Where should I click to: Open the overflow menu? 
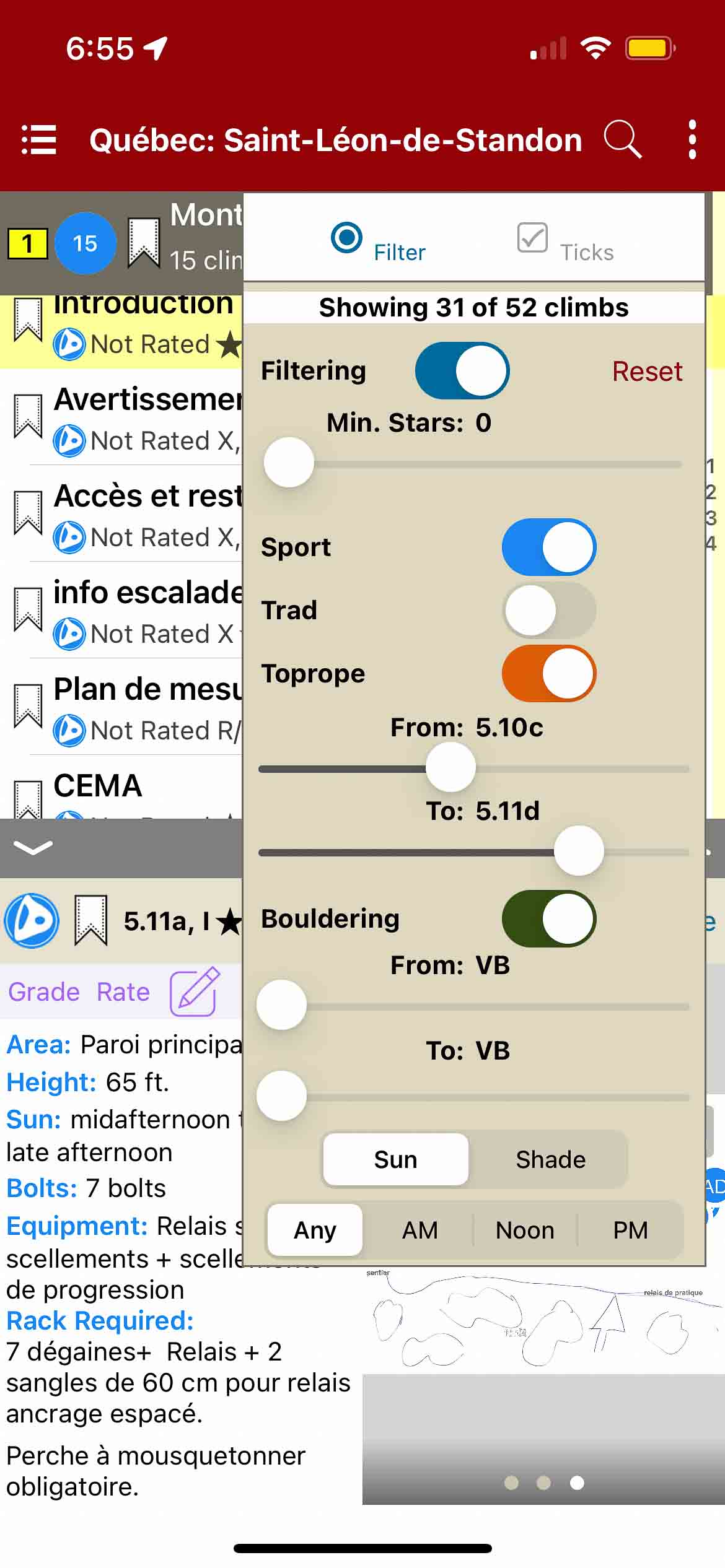pos(692,140)
